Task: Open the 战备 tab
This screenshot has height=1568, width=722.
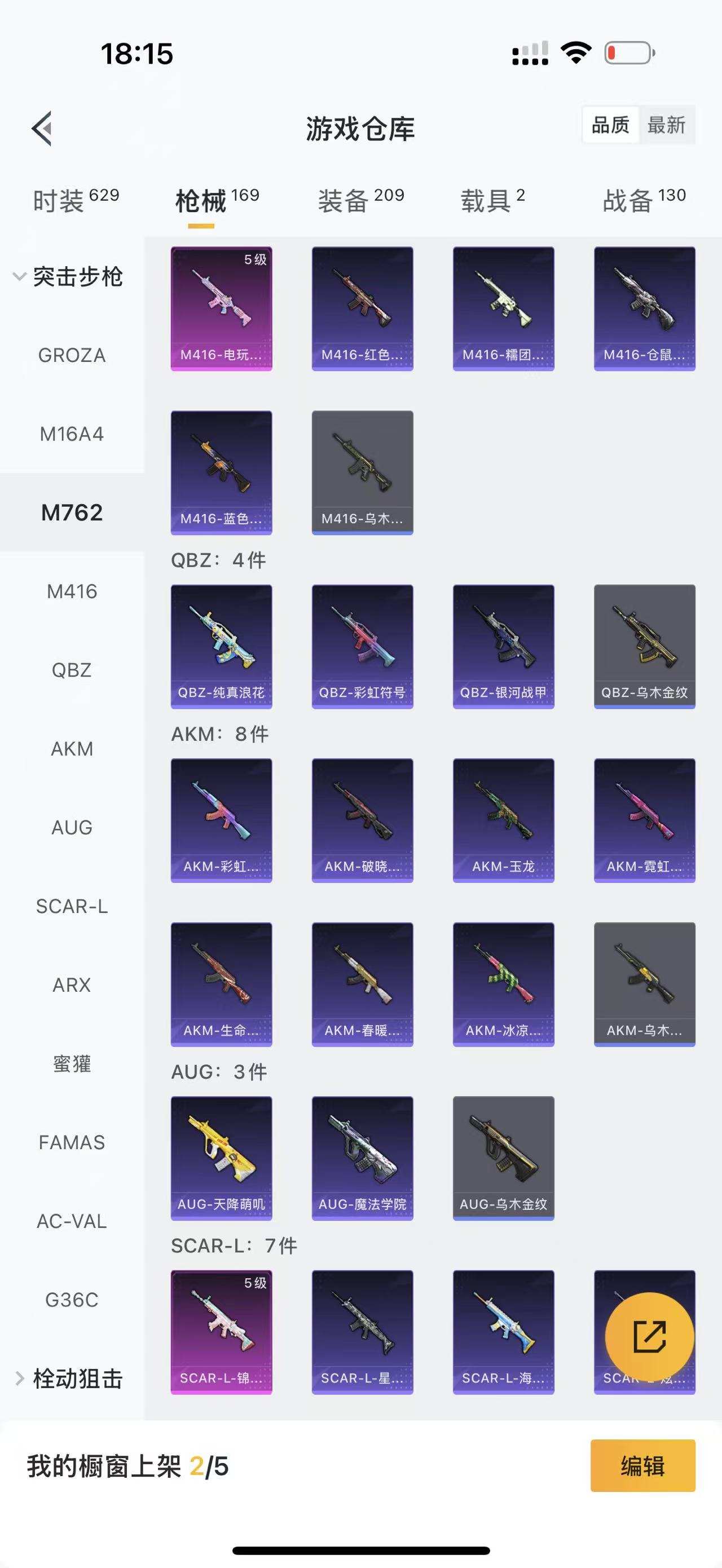Action: tap(644, 200)
